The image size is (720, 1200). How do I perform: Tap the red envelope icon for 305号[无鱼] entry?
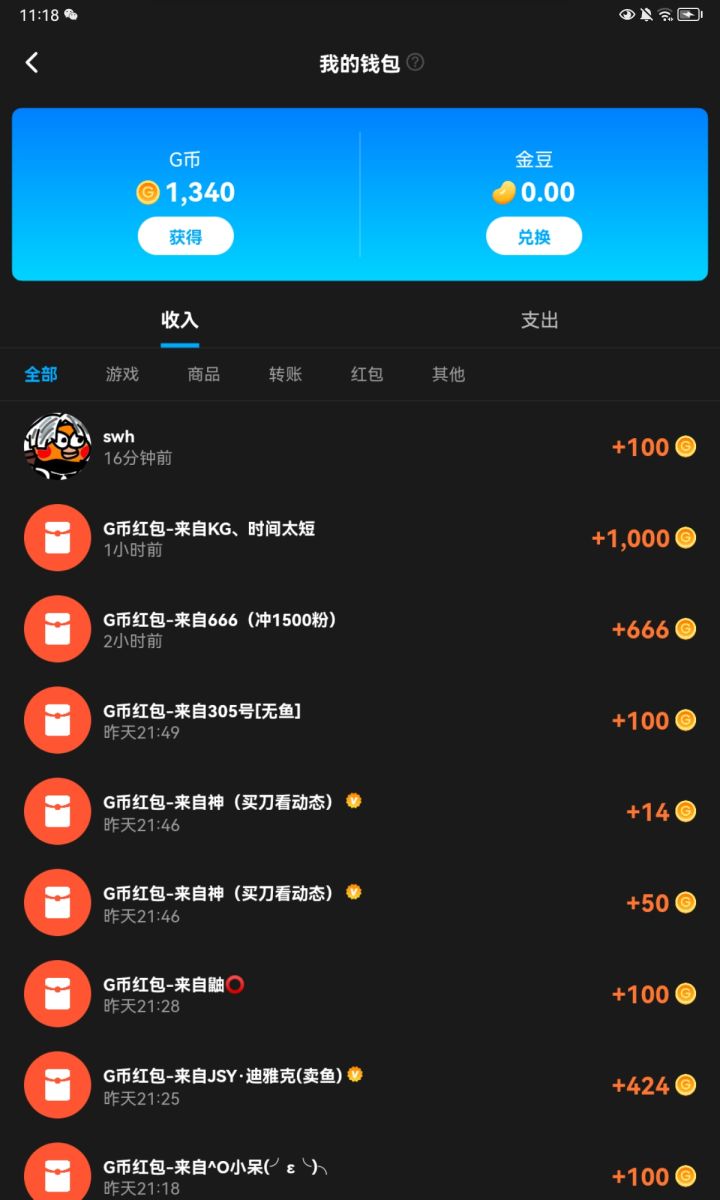click(57, 720)
